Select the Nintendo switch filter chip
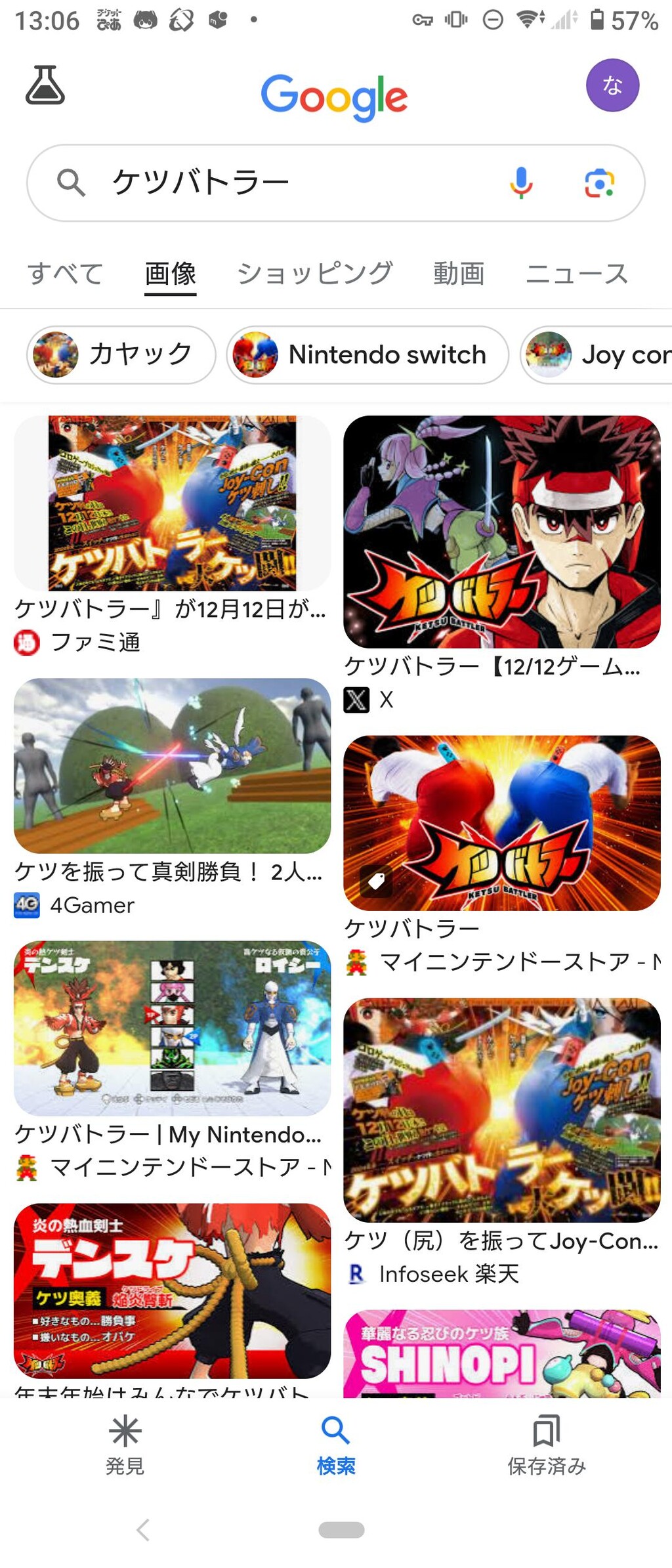The width and height of the screenshot is (672, 1568). pyautogui.click(x=367, y=354)
